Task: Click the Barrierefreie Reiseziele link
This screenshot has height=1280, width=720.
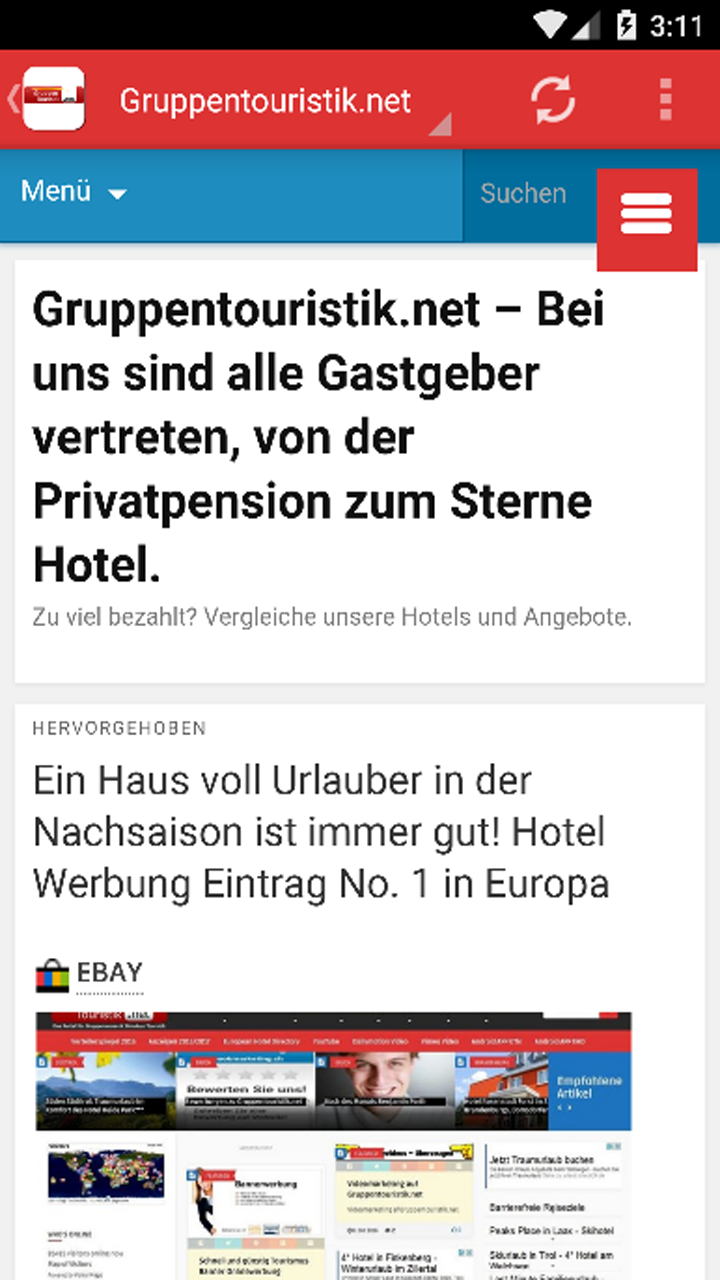Action: (x=540, y=1205)
